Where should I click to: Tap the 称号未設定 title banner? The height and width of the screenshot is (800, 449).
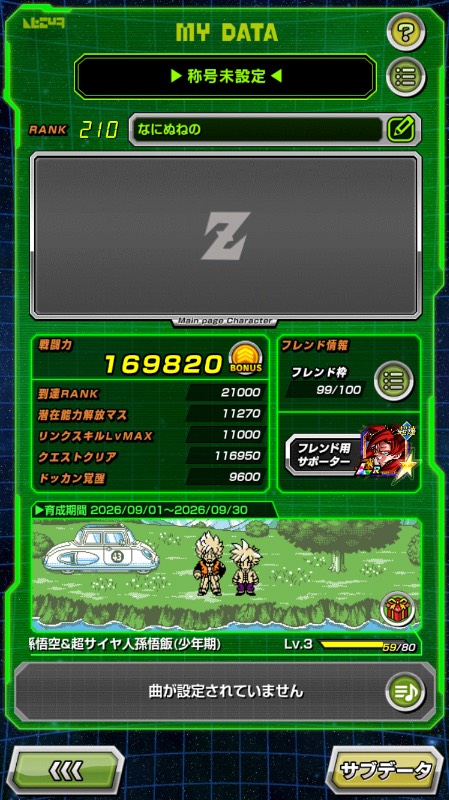[225, 77]
